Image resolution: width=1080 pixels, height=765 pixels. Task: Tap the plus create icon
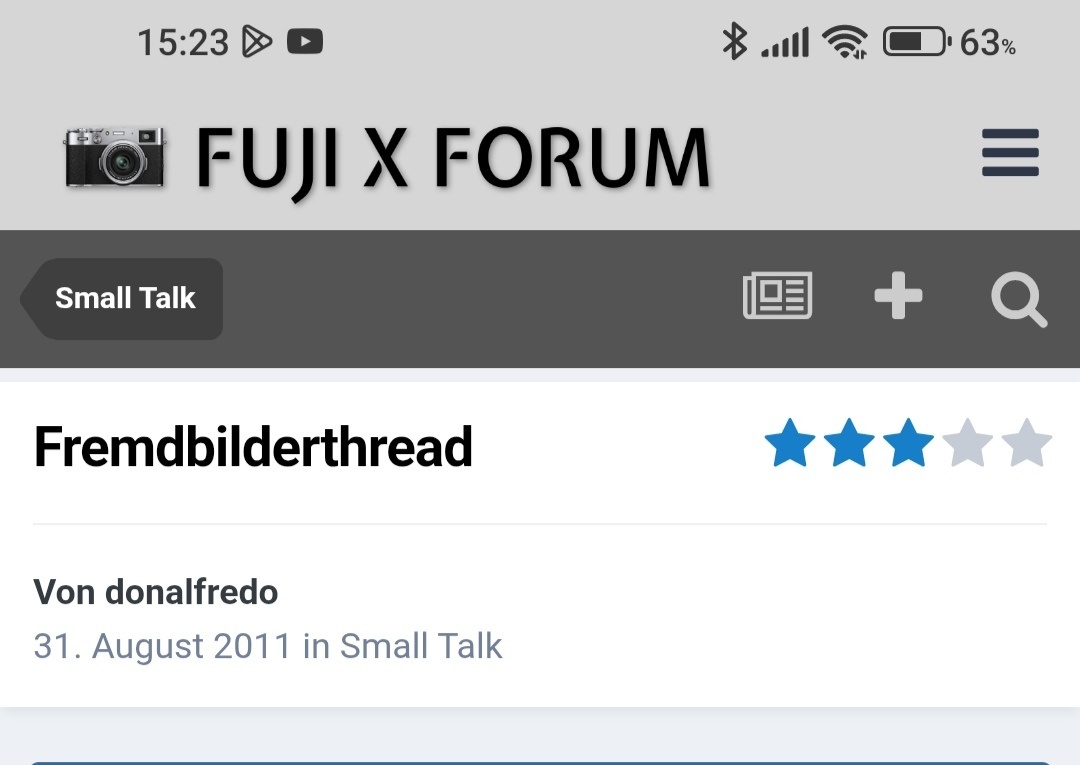tap(898, 297)
